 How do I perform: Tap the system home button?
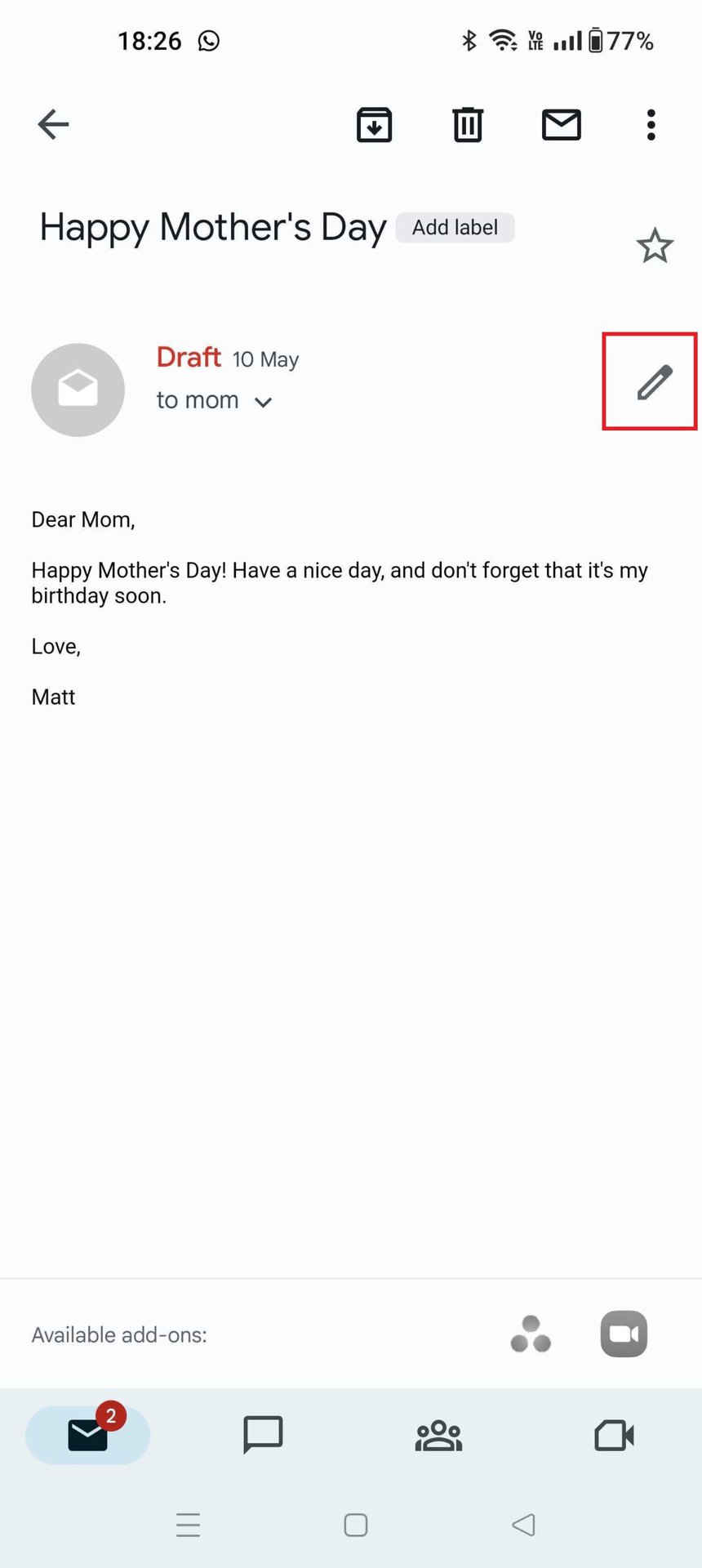tap(356, 1525)
